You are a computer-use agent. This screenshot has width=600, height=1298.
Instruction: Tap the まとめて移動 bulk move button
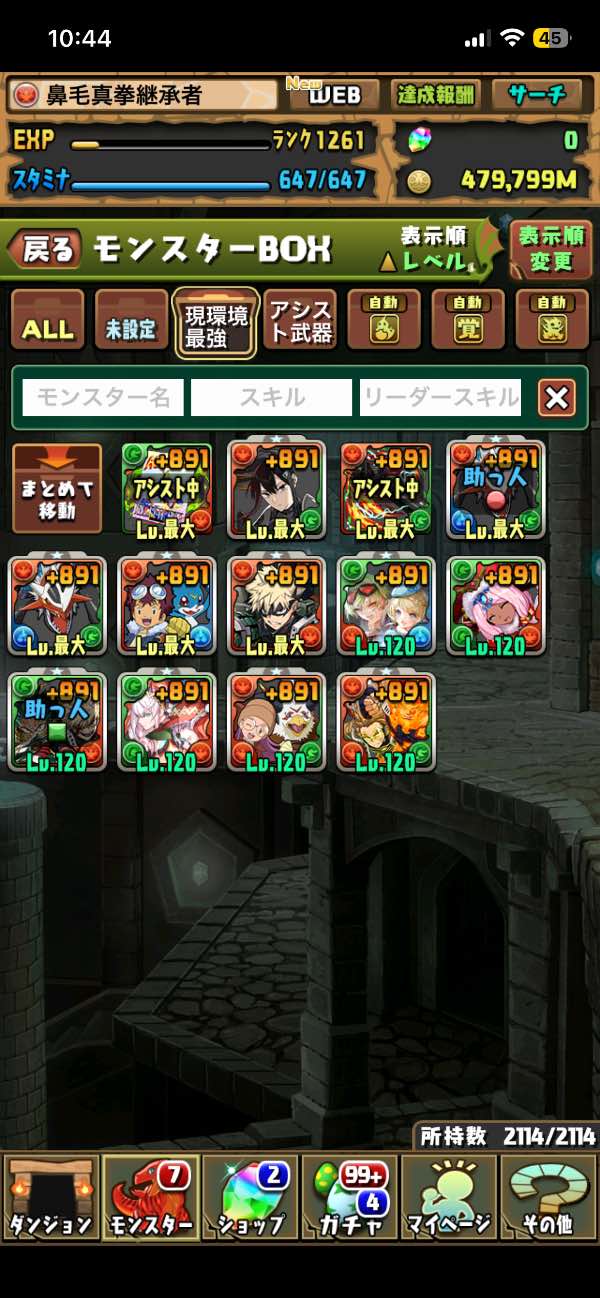57,488
